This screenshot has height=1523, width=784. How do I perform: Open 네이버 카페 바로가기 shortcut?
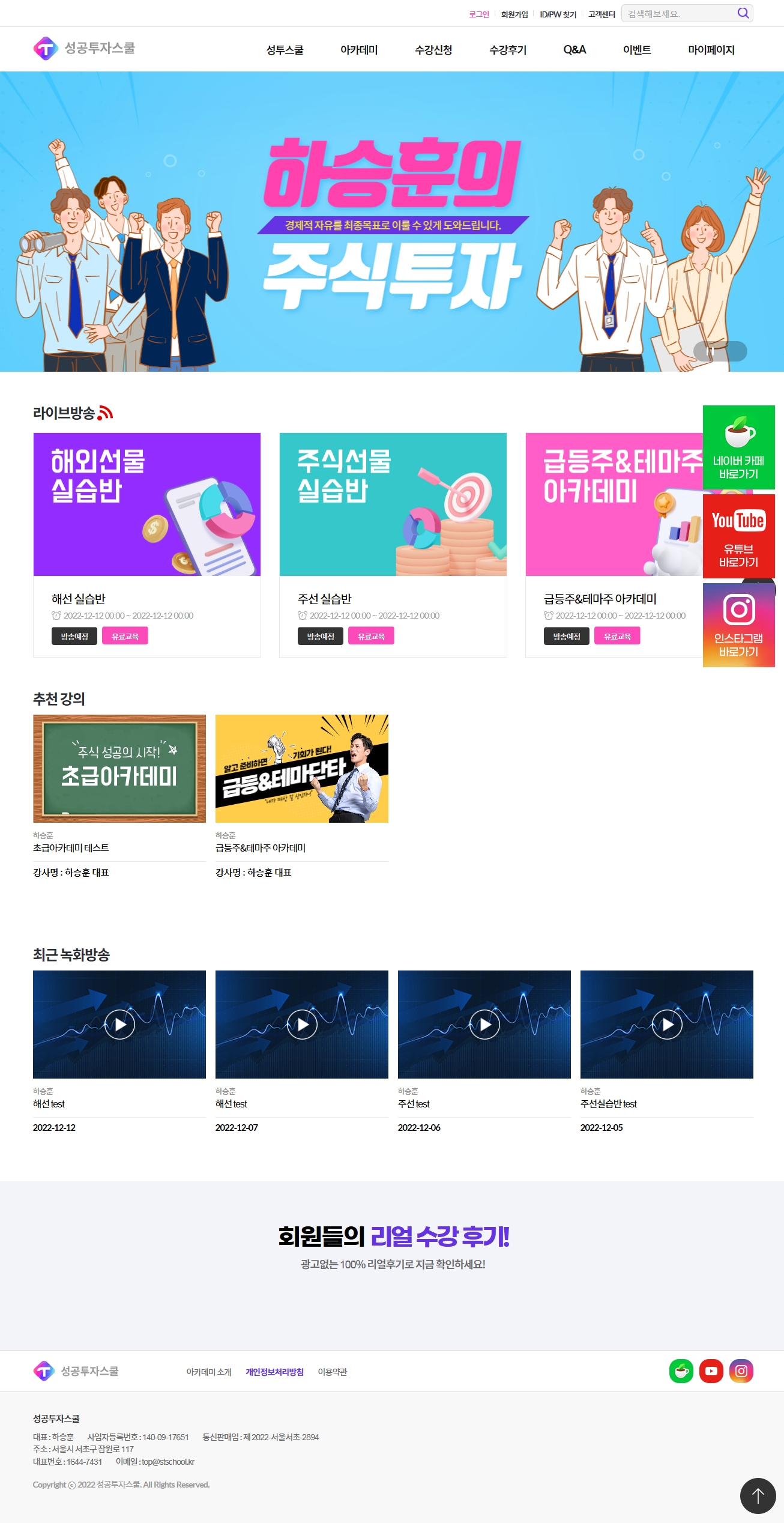(x=738, y=447)
